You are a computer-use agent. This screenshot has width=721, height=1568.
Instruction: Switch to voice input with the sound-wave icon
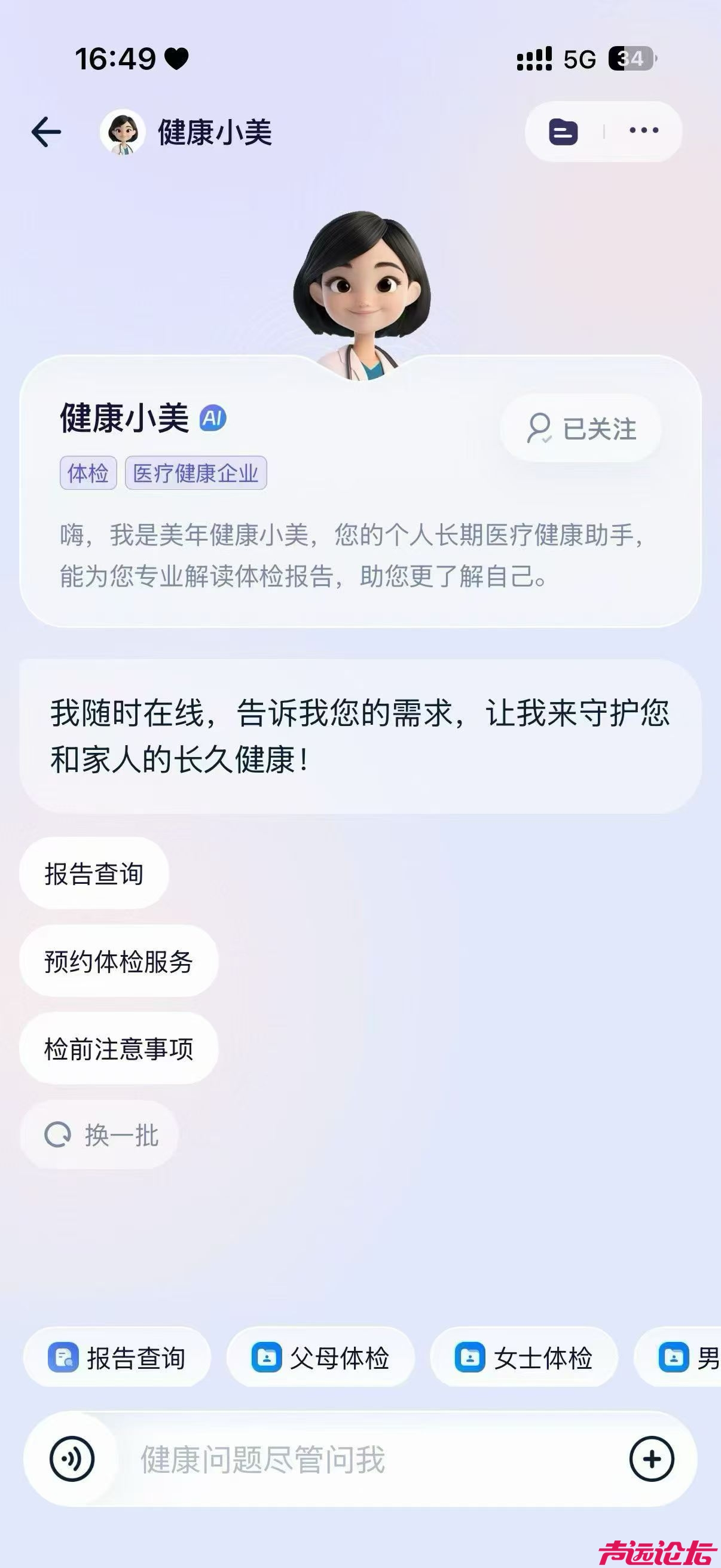(x=72, y=1459)
